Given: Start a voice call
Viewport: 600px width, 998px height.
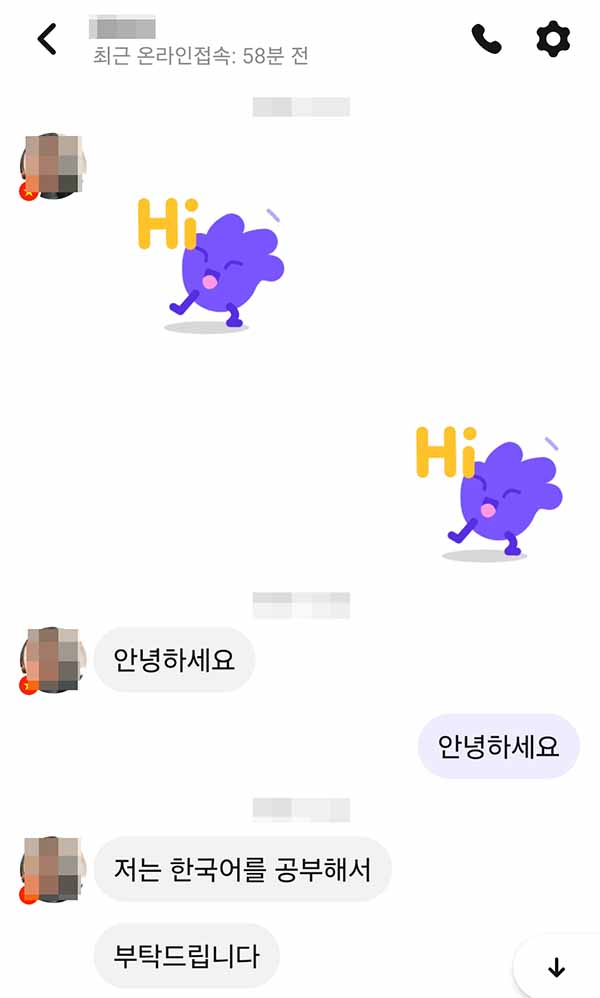Looking at the screenshot, I should click(x=486, y=40).
